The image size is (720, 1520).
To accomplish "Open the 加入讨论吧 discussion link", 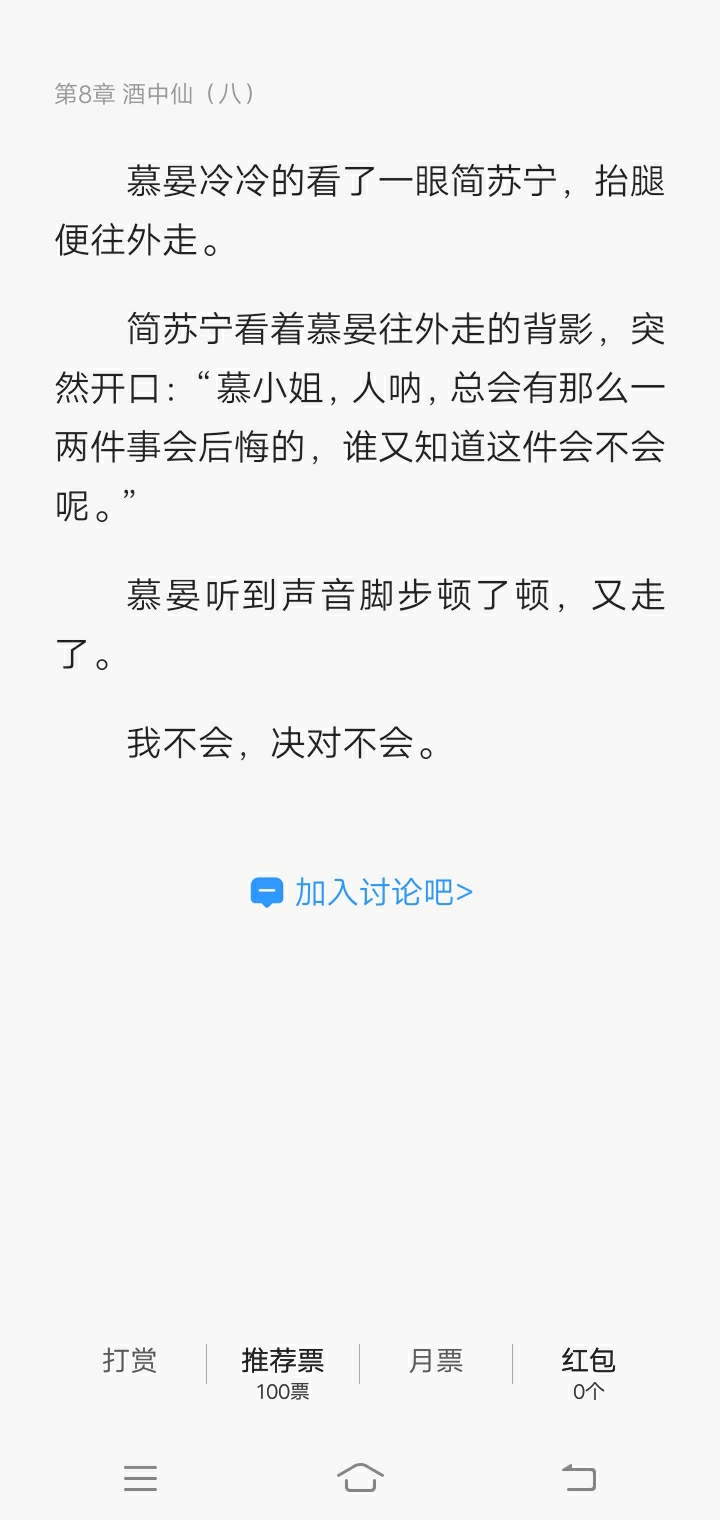I will (361, 891).
